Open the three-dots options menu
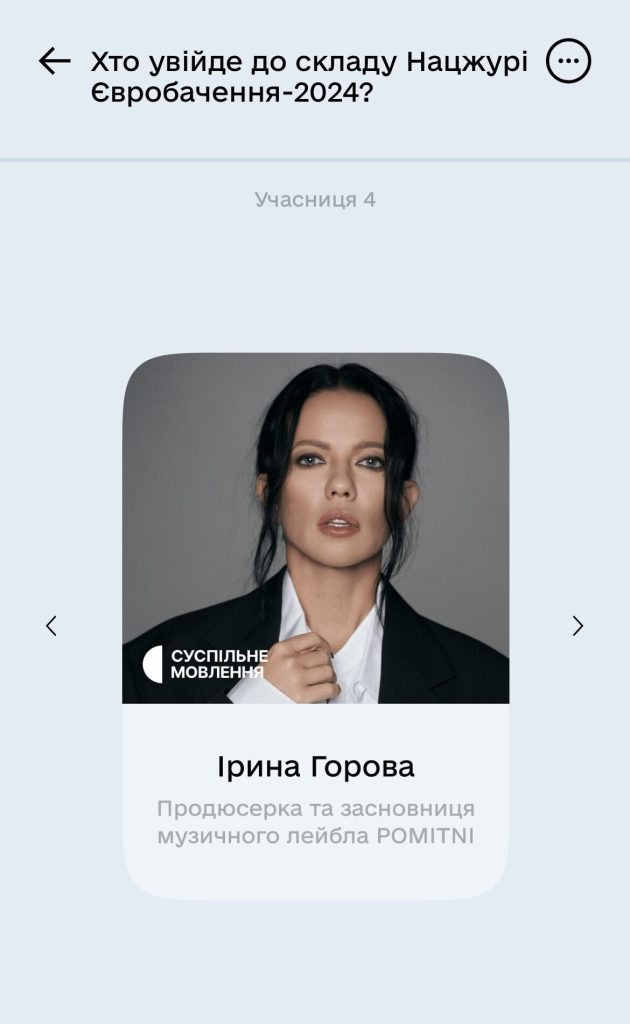Screen dimensions: 630x1024 coord(568,61)
